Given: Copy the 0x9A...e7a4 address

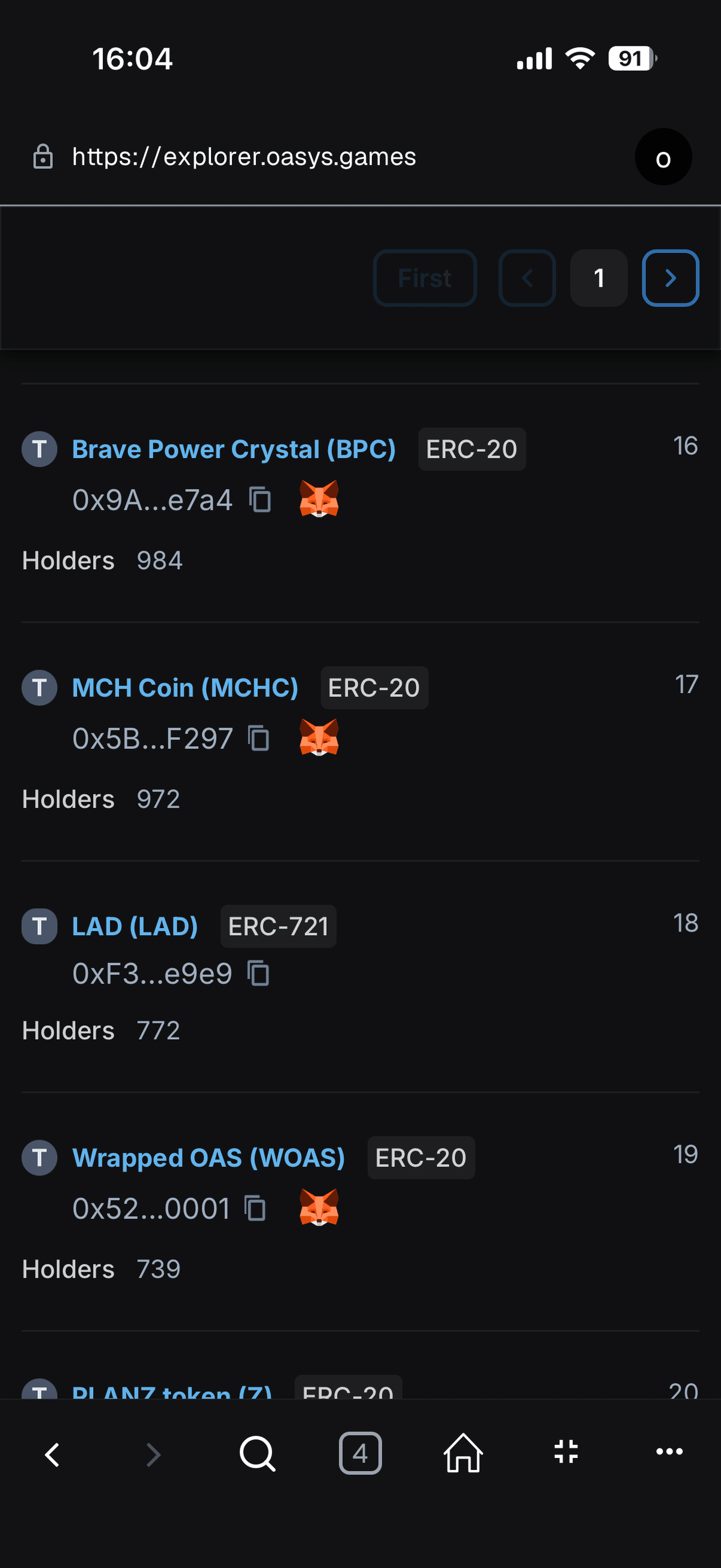Looking at the screenshot, I should (260, 501).
